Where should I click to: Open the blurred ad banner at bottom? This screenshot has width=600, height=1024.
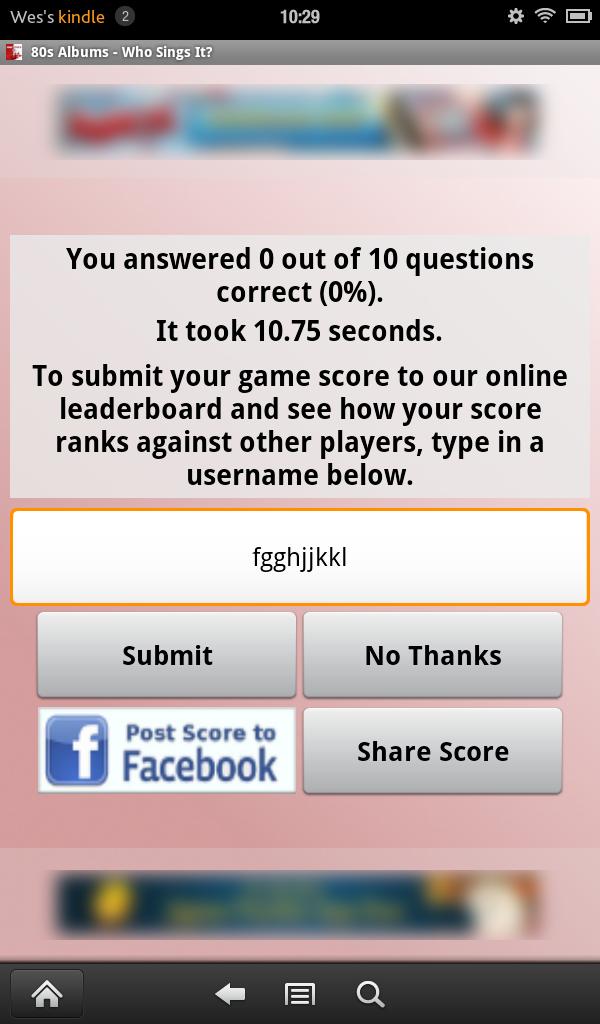click(x=300, y=905)
